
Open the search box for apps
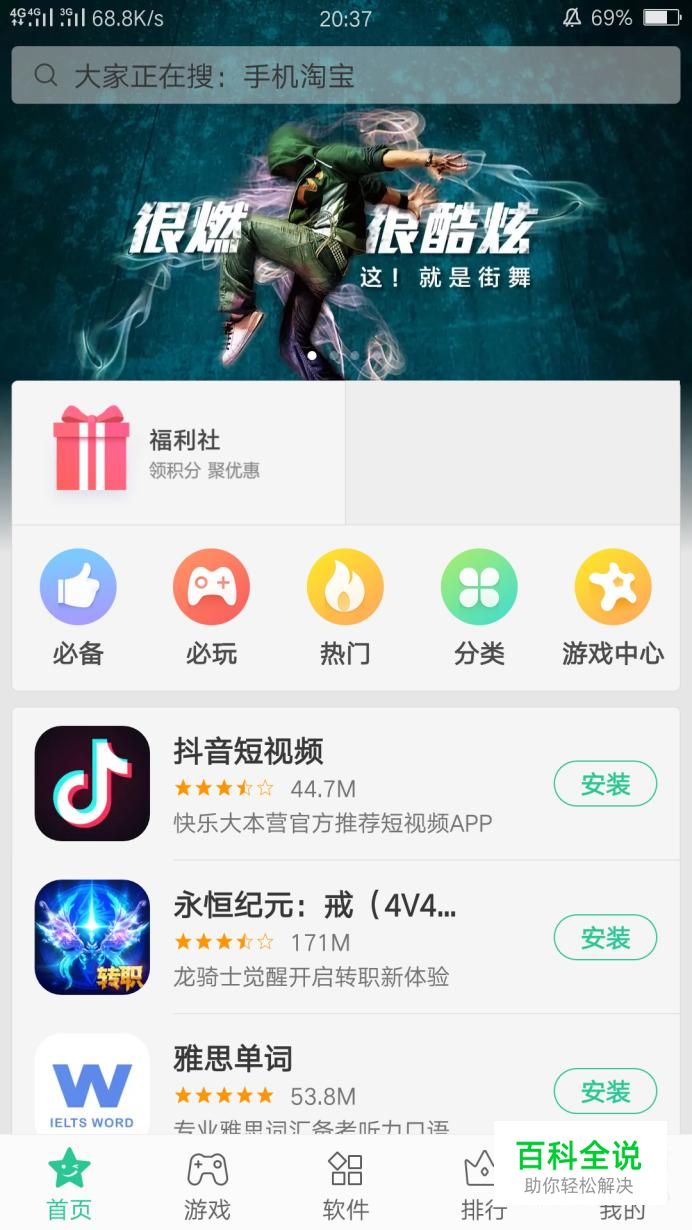(345, 76)
